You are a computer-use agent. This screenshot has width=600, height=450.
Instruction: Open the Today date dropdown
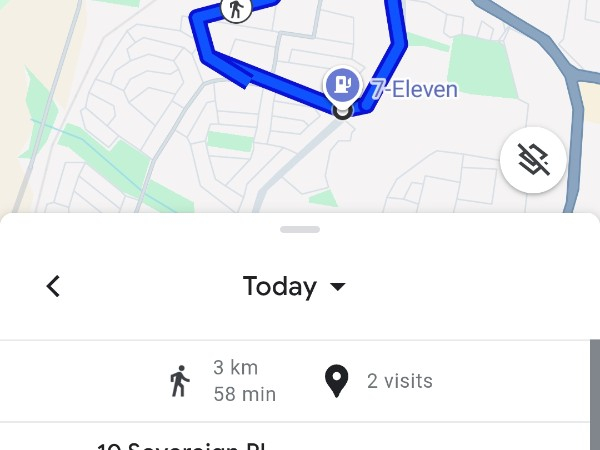tap(295, 287)
